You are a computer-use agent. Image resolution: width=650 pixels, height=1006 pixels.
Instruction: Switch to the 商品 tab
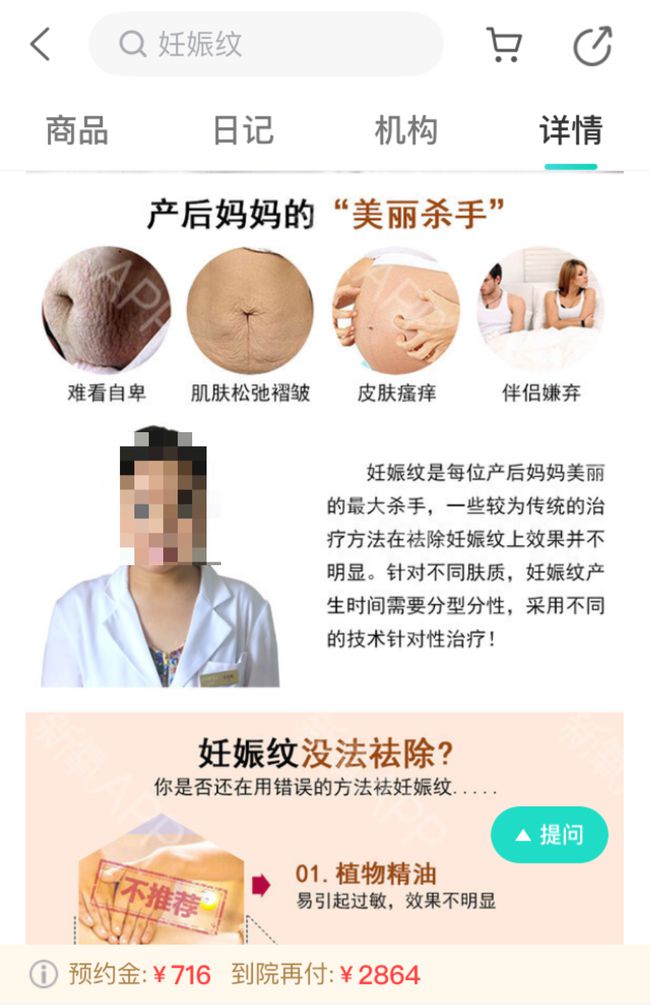[x=77, y=131]
